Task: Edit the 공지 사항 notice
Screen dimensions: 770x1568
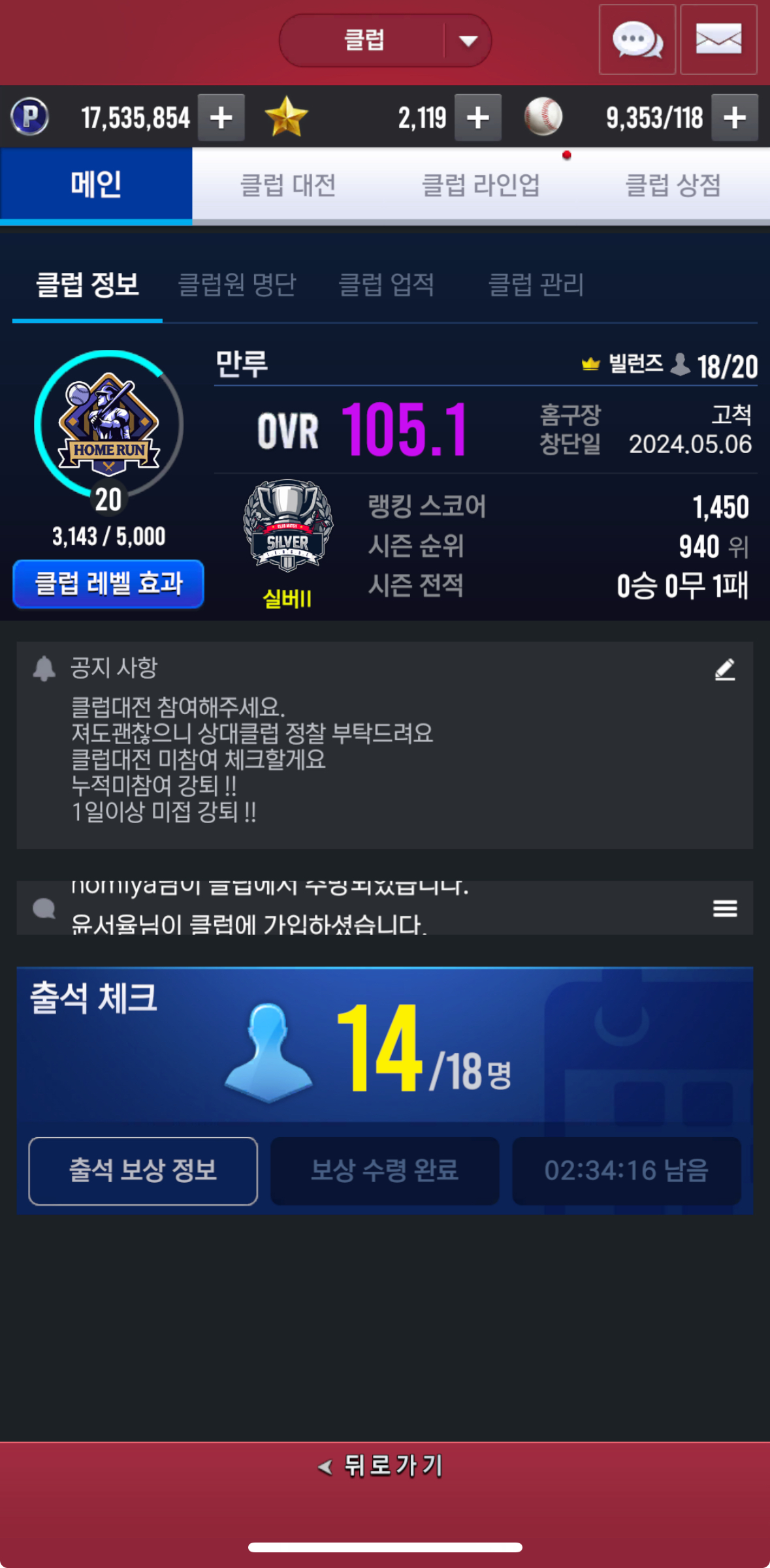Action: tap(725, 670)
